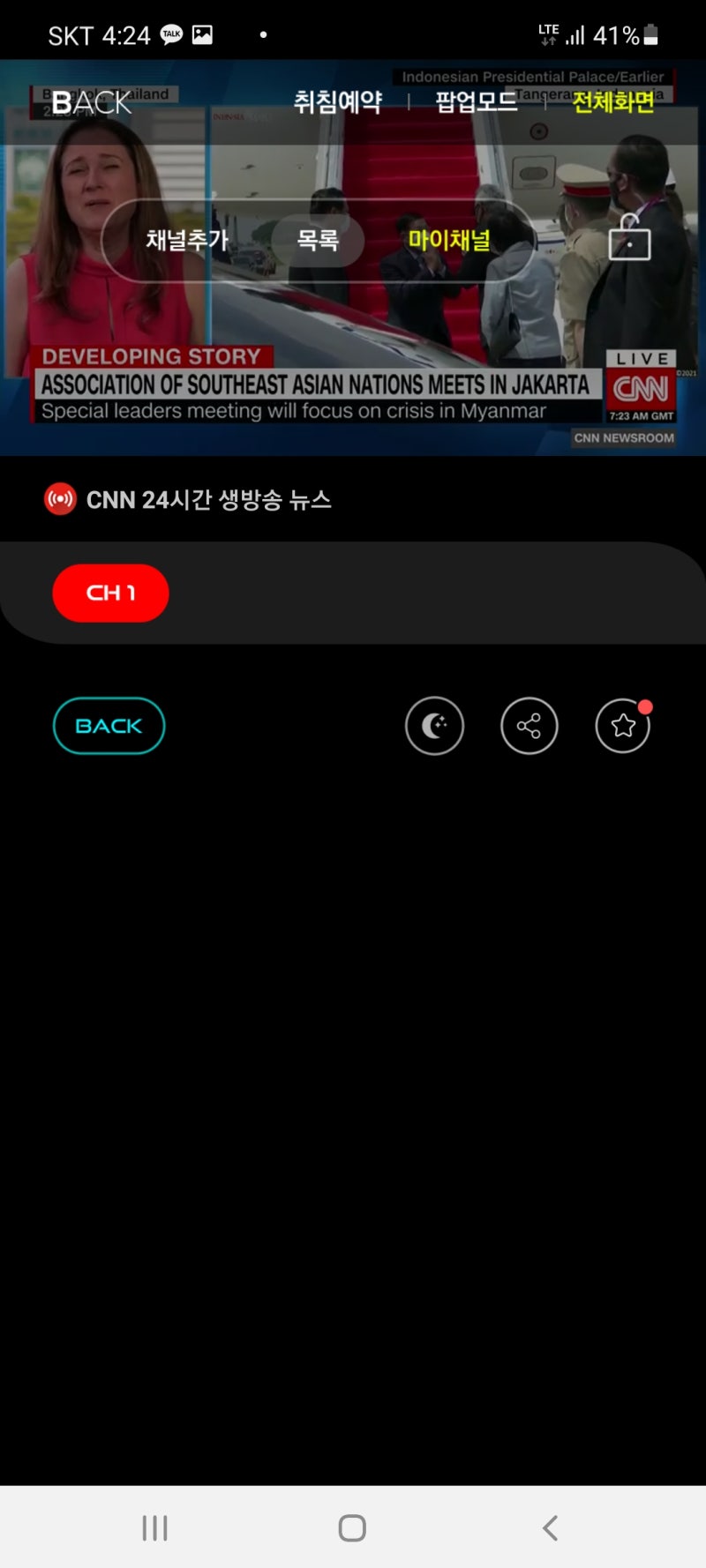Tap BACK at the top of the player
This screenshot has width=706, height=1568.
pos(91,102)
